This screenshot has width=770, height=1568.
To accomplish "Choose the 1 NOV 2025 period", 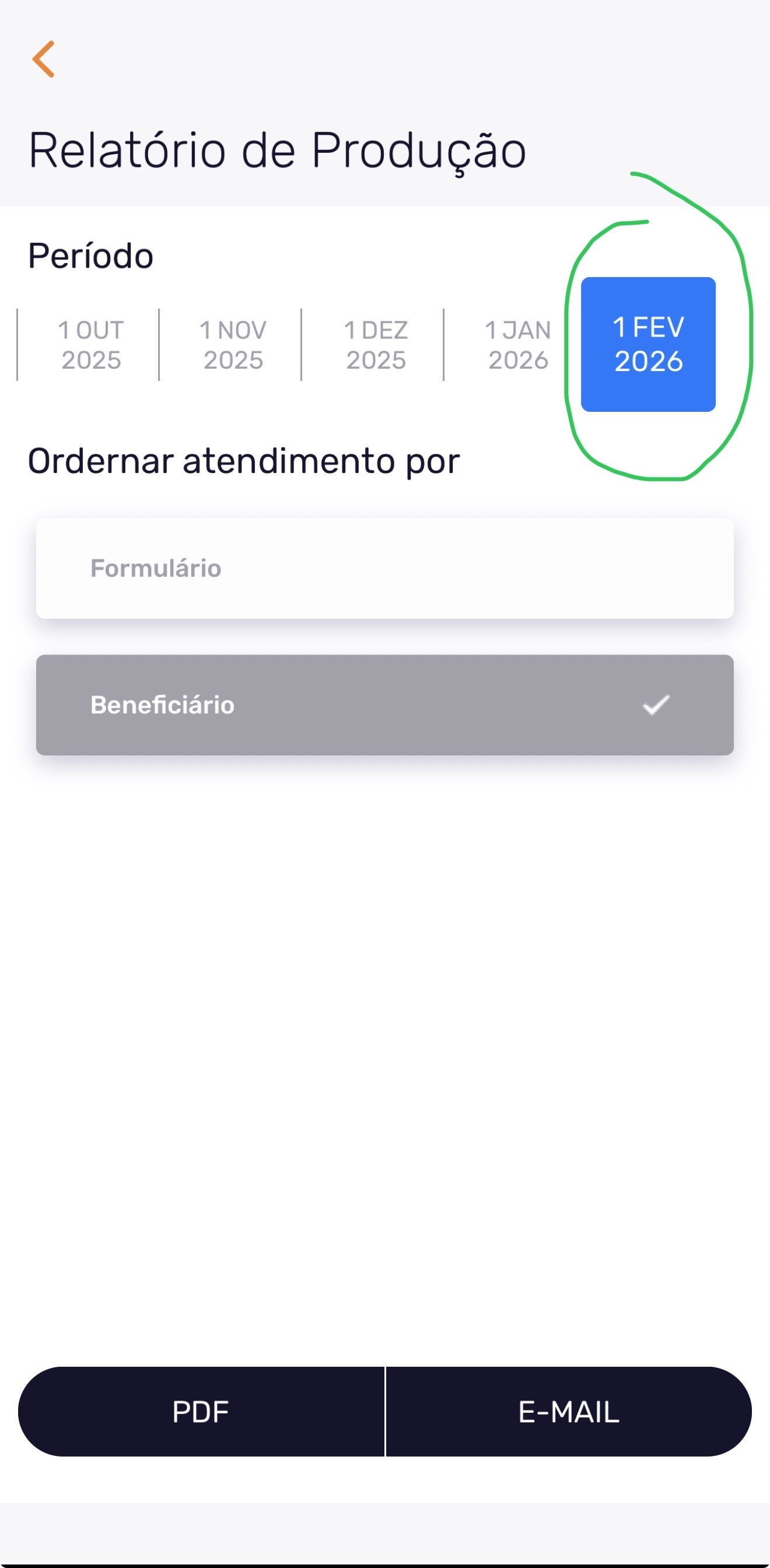I will tap(233, 345).
